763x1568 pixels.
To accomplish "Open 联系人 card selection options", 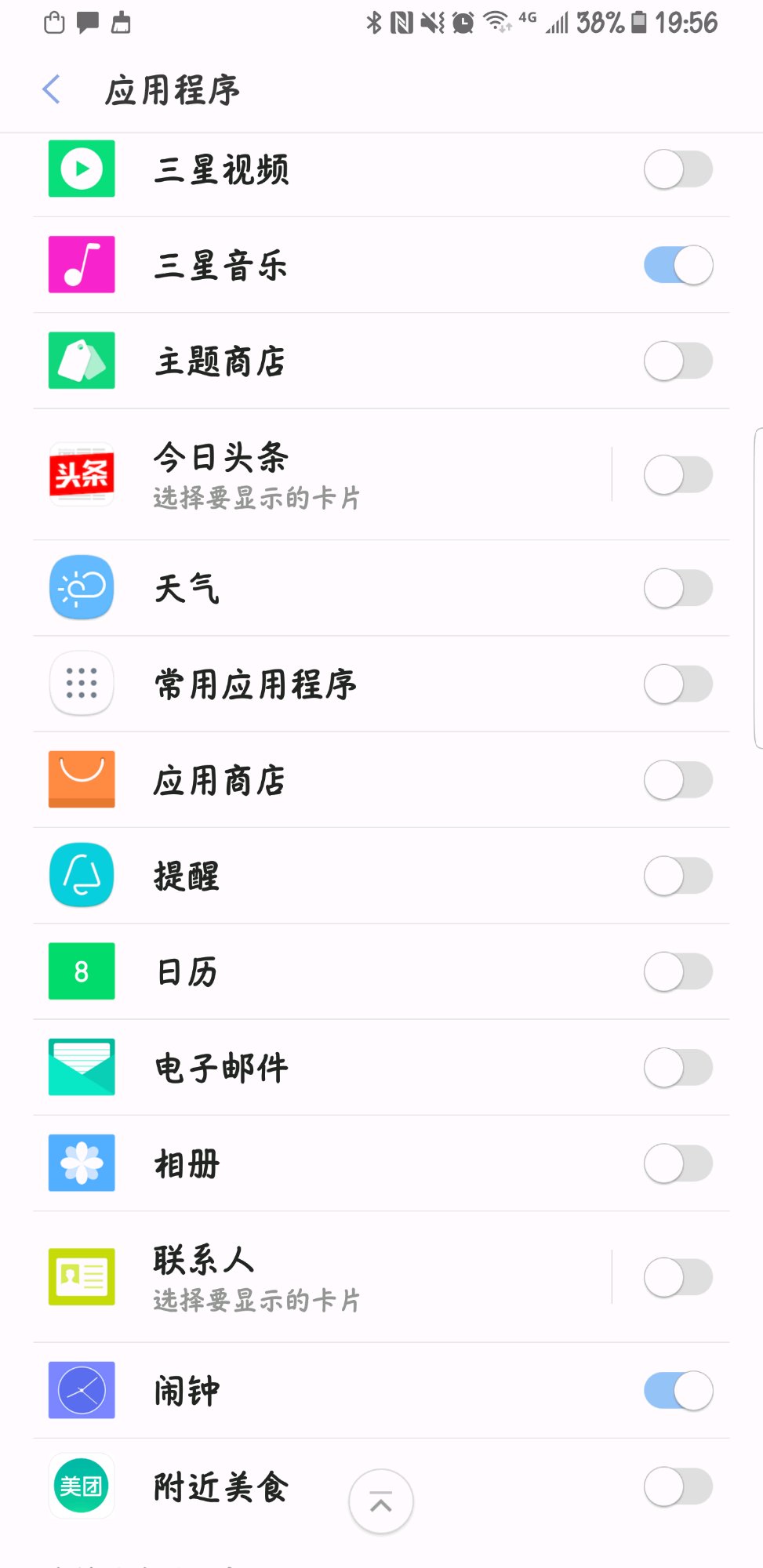I will (314, 1277).
